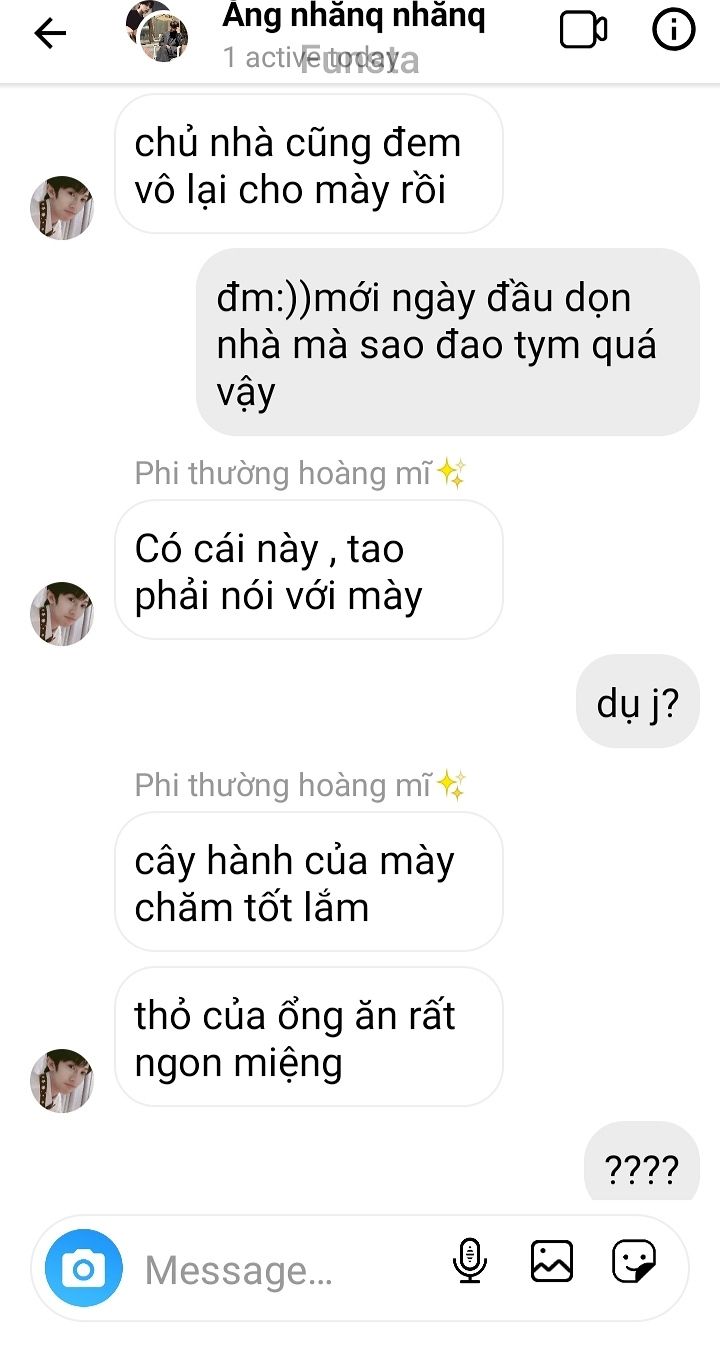This screenshot has width=720, height=1351.
Task: Record a voice message with the microphone
Action: tap(469, 1261)
